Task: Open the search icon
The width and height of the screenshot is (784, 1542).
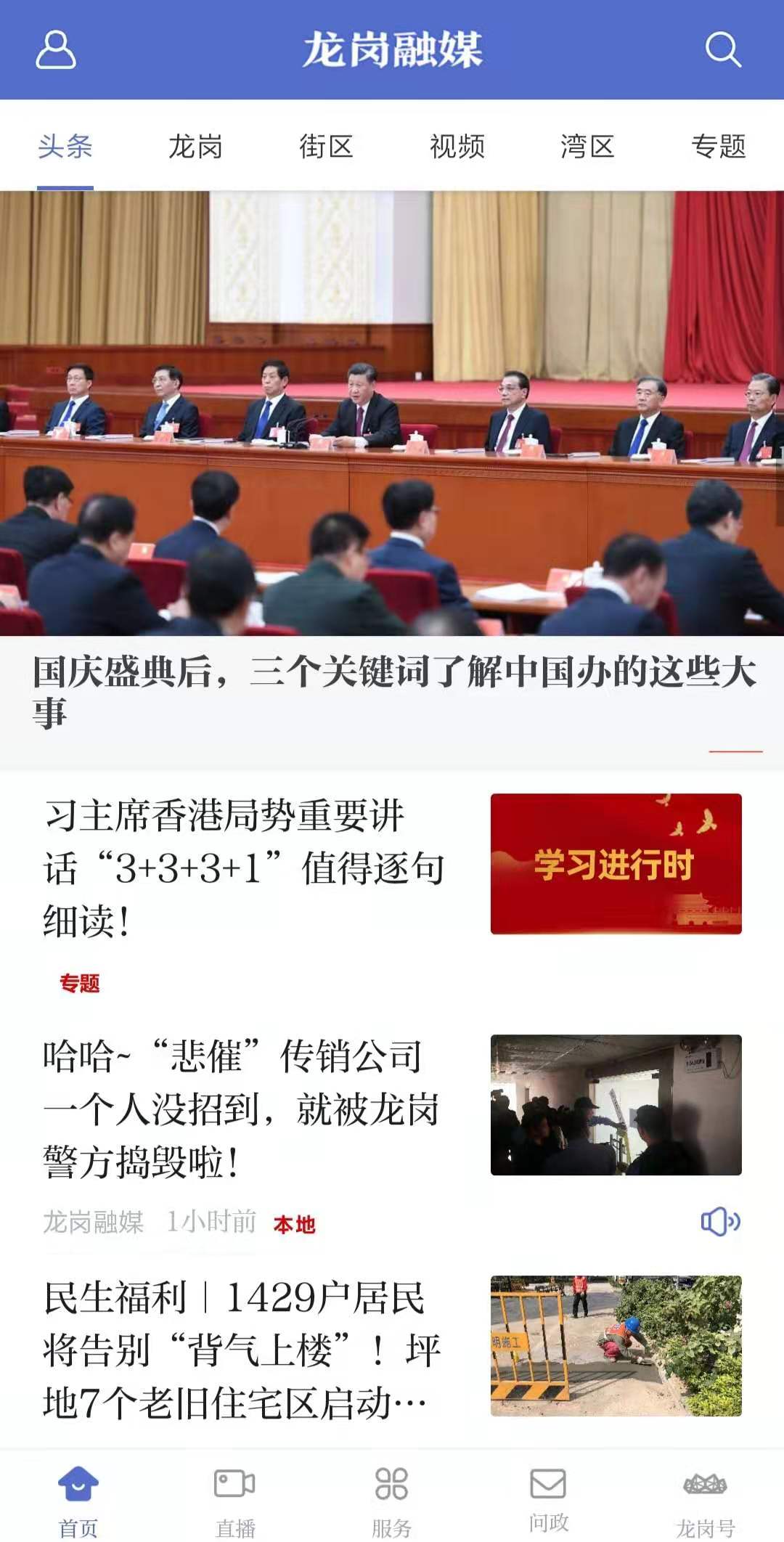Action: (x=723, y=49)
